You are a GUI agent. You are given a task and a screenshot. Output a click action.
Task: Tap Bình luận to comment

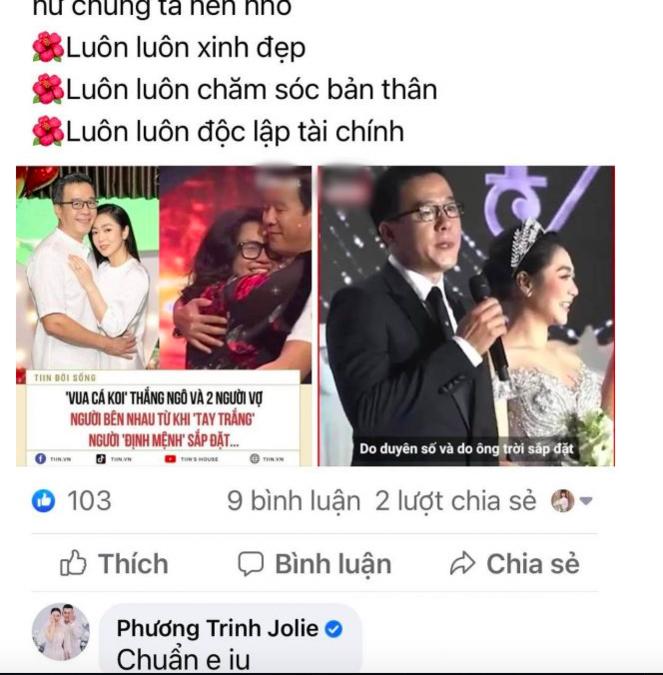coord(314,565)
